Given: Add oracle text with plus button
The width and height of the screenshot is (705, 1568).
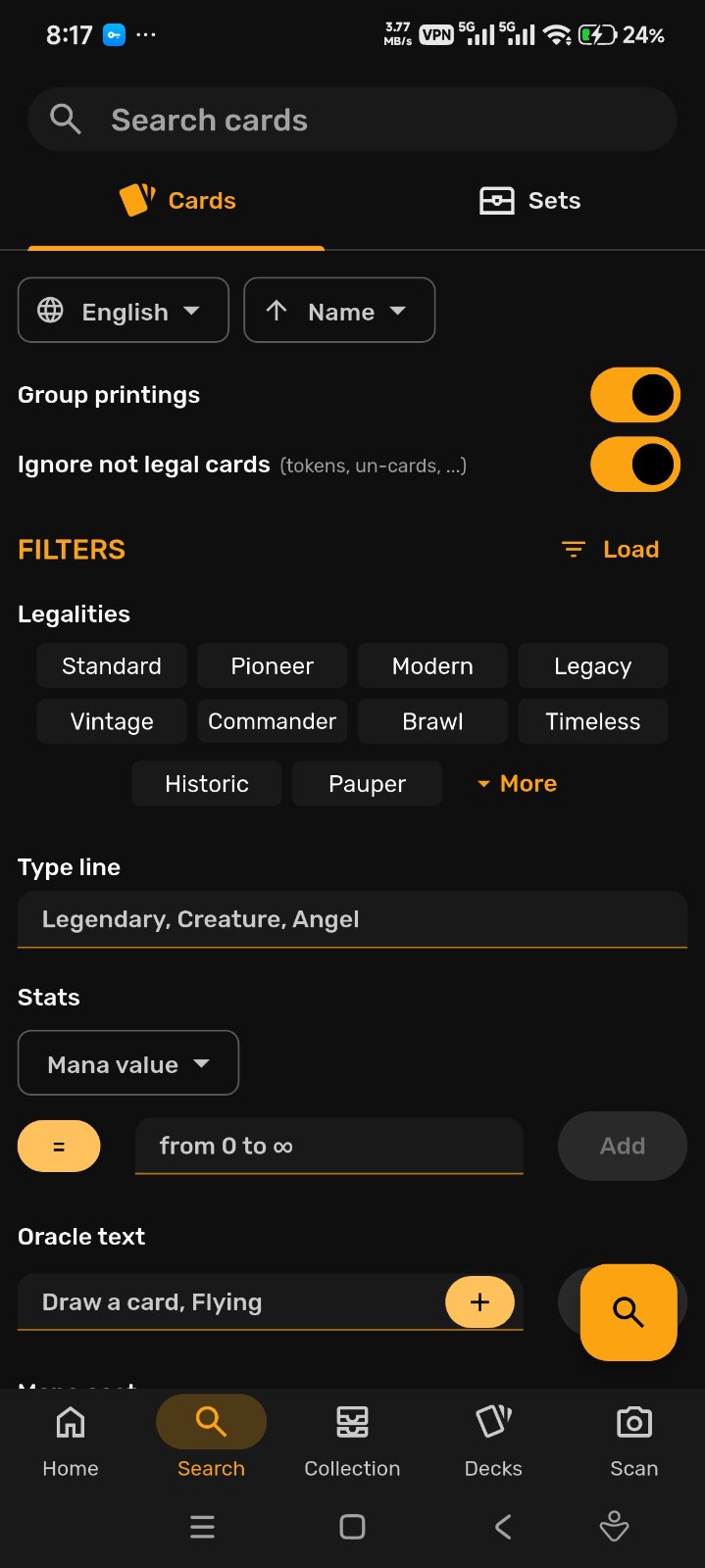Looking at the screenshot, I should click(479, 1302).
